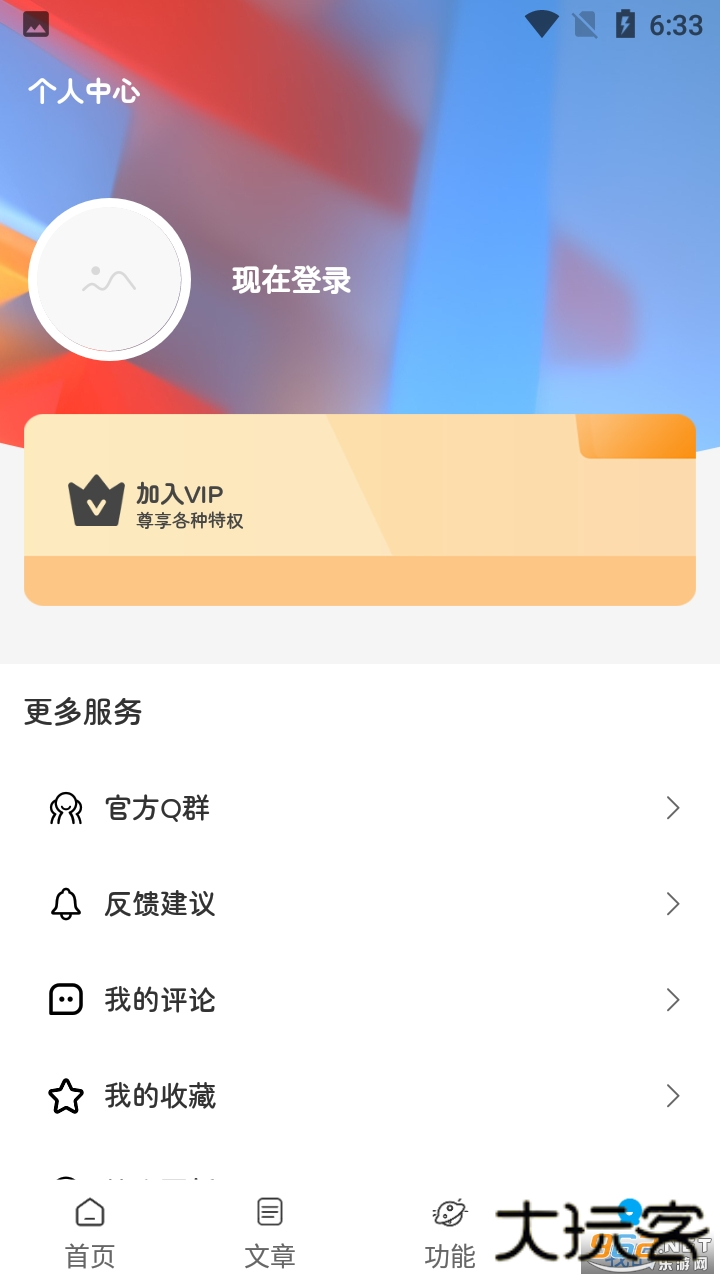Tap the empty avatar placeholder icon

(109, 278)
